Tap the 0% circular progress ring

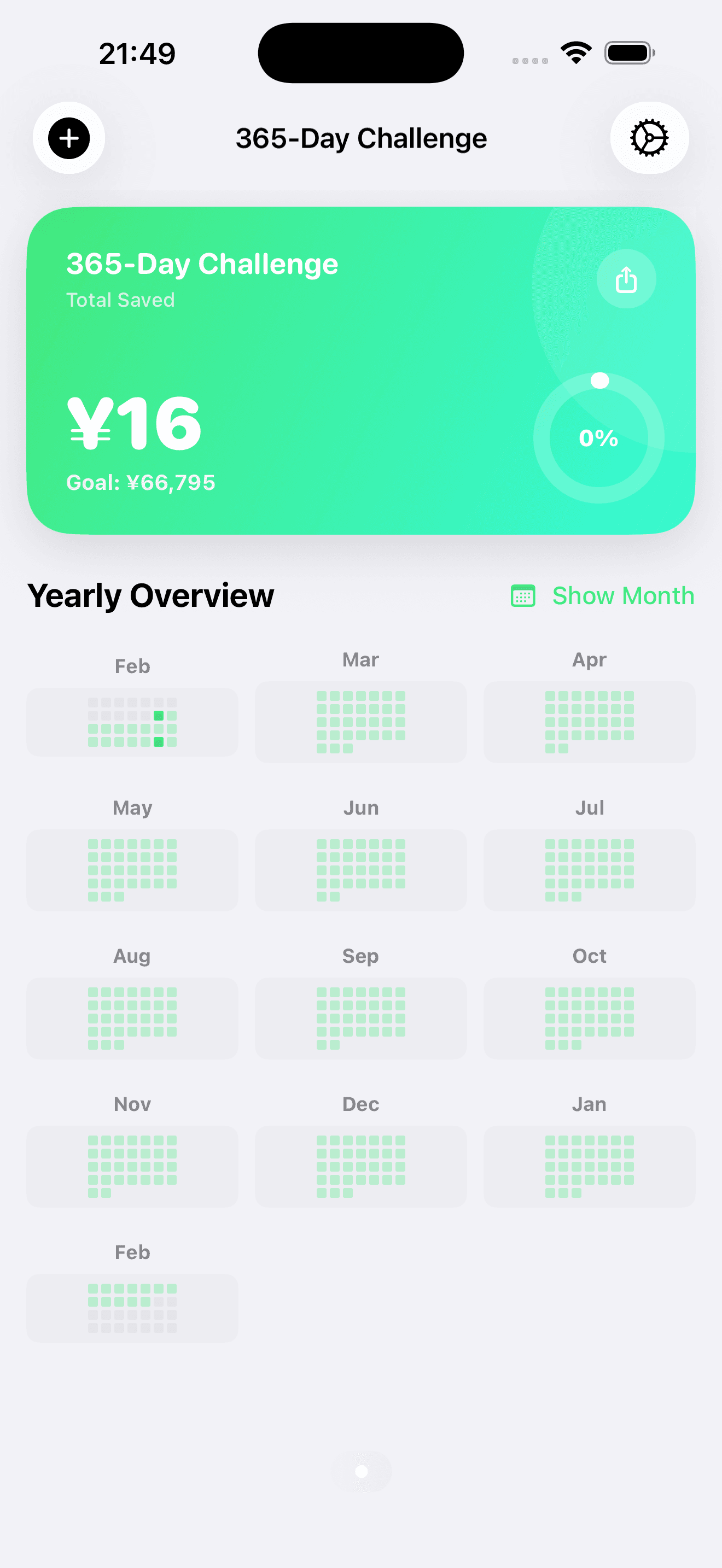point(598,436)
